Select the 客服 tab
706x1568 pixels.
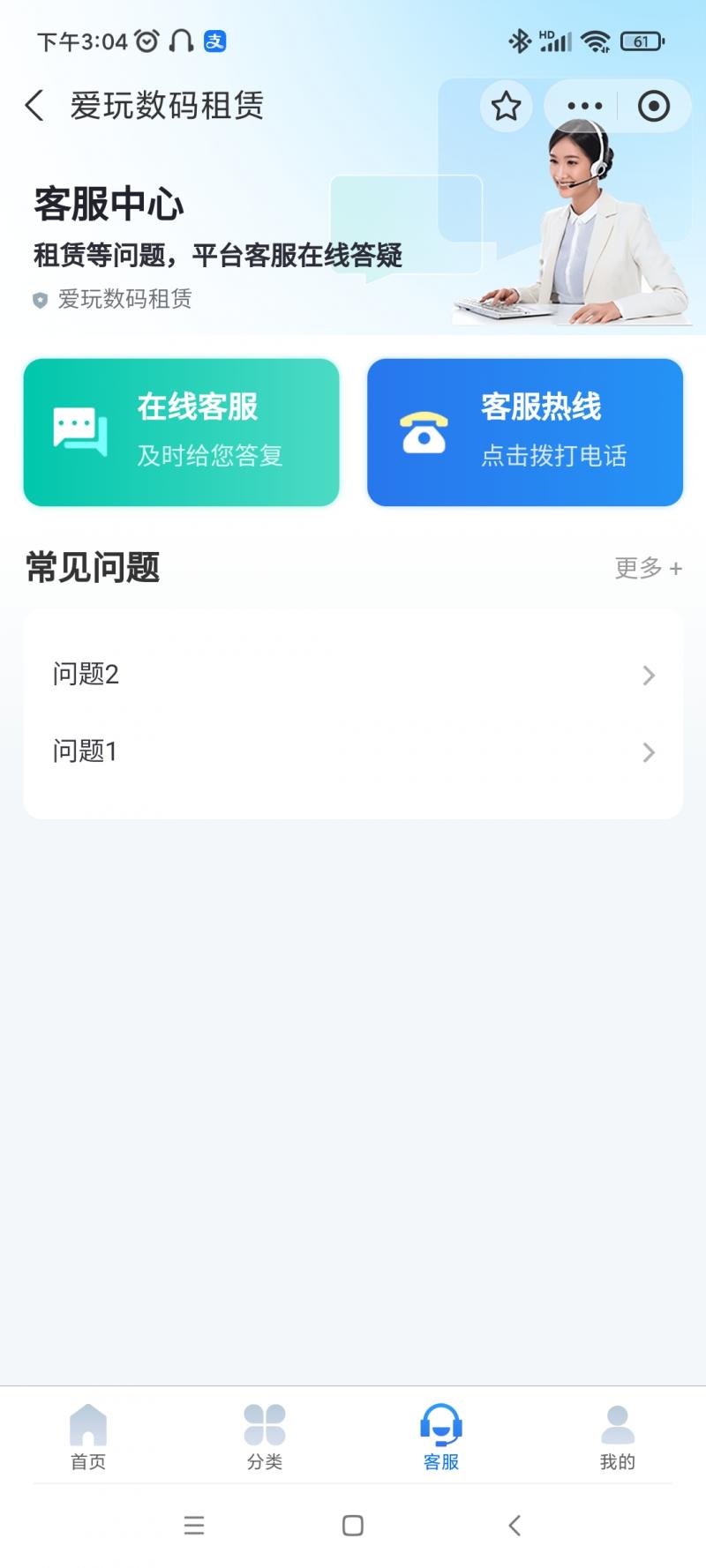441,1437
